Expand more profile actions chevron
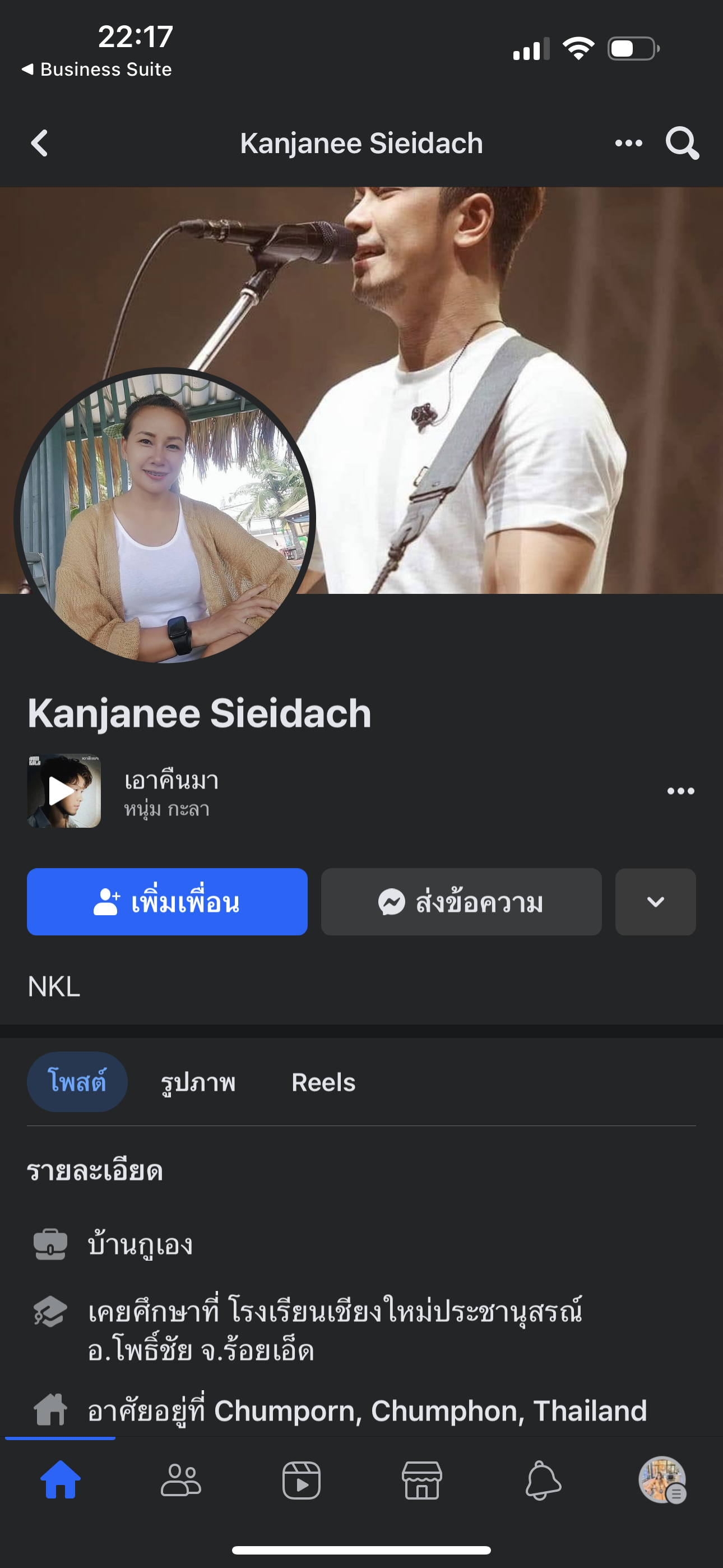The height and width of the screenshot is (1568, 723). (x=655, y=901)
